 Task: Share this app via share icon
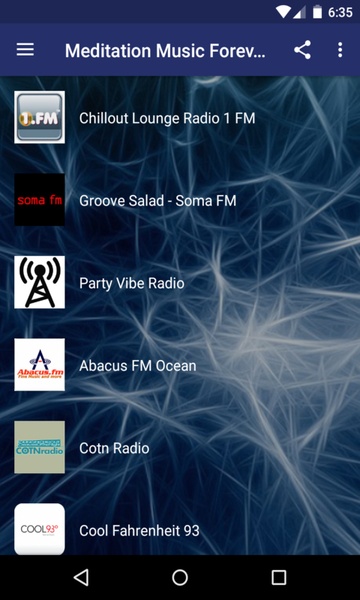(302, 50)
